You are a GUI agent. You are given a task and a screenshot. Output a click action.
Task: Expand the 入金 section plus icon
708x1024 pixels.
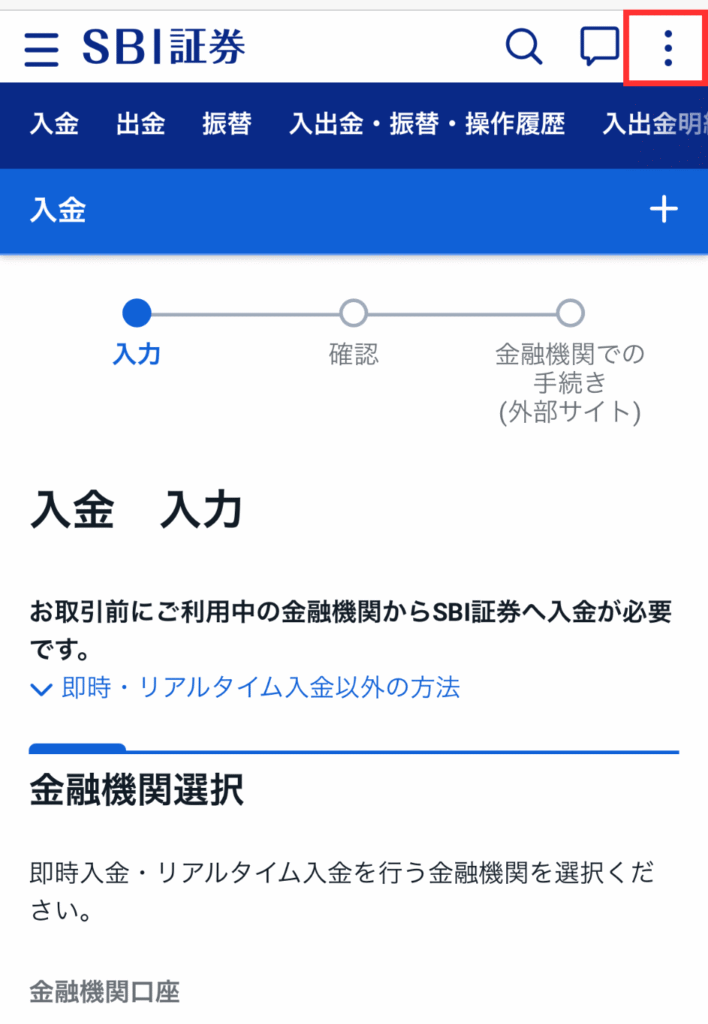click(664, 210)
